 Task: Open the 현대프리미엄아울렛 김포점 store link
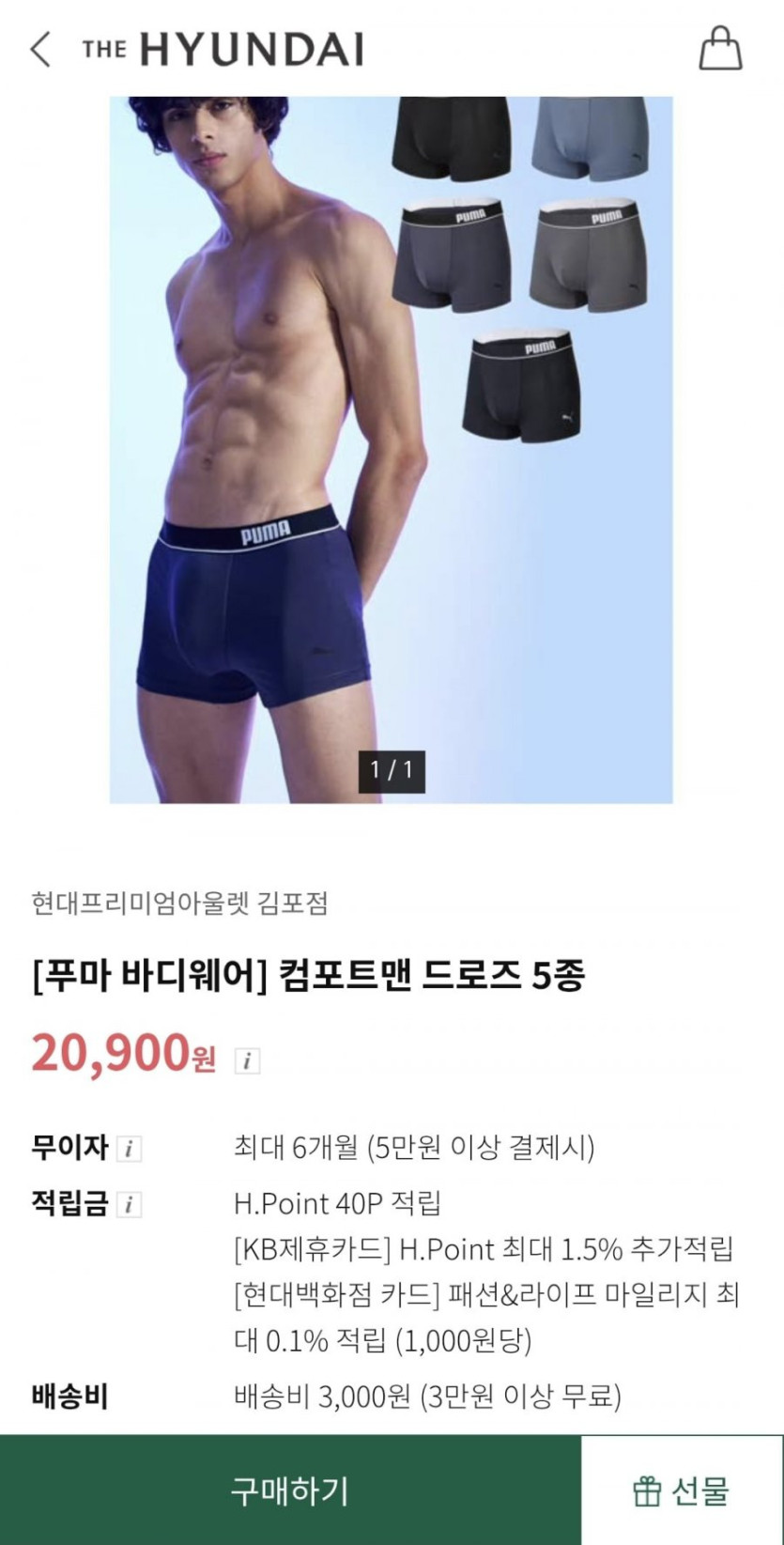(179, 904)
